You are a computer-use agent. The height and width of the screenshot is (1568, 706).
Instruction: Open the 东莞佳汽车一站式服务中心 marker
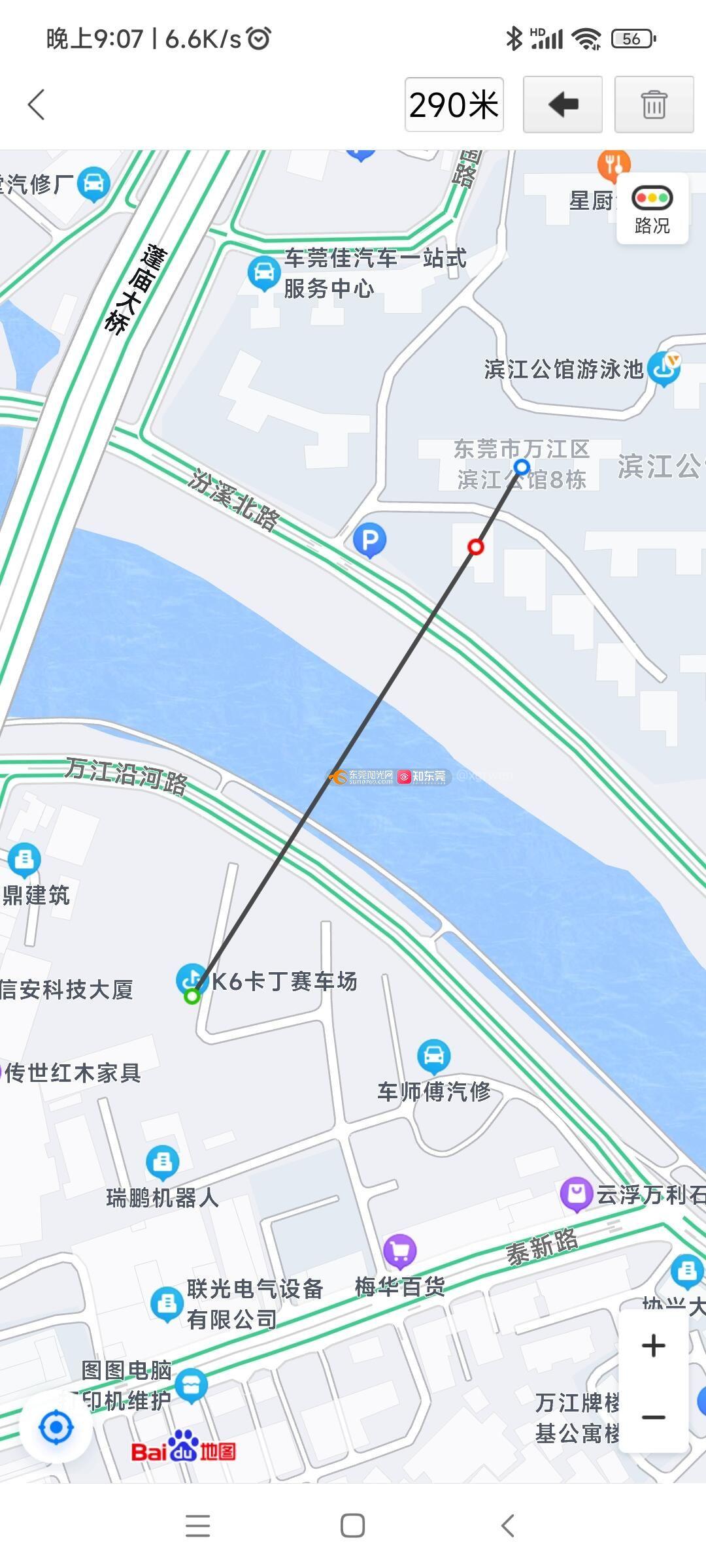[x=263, y=272]
